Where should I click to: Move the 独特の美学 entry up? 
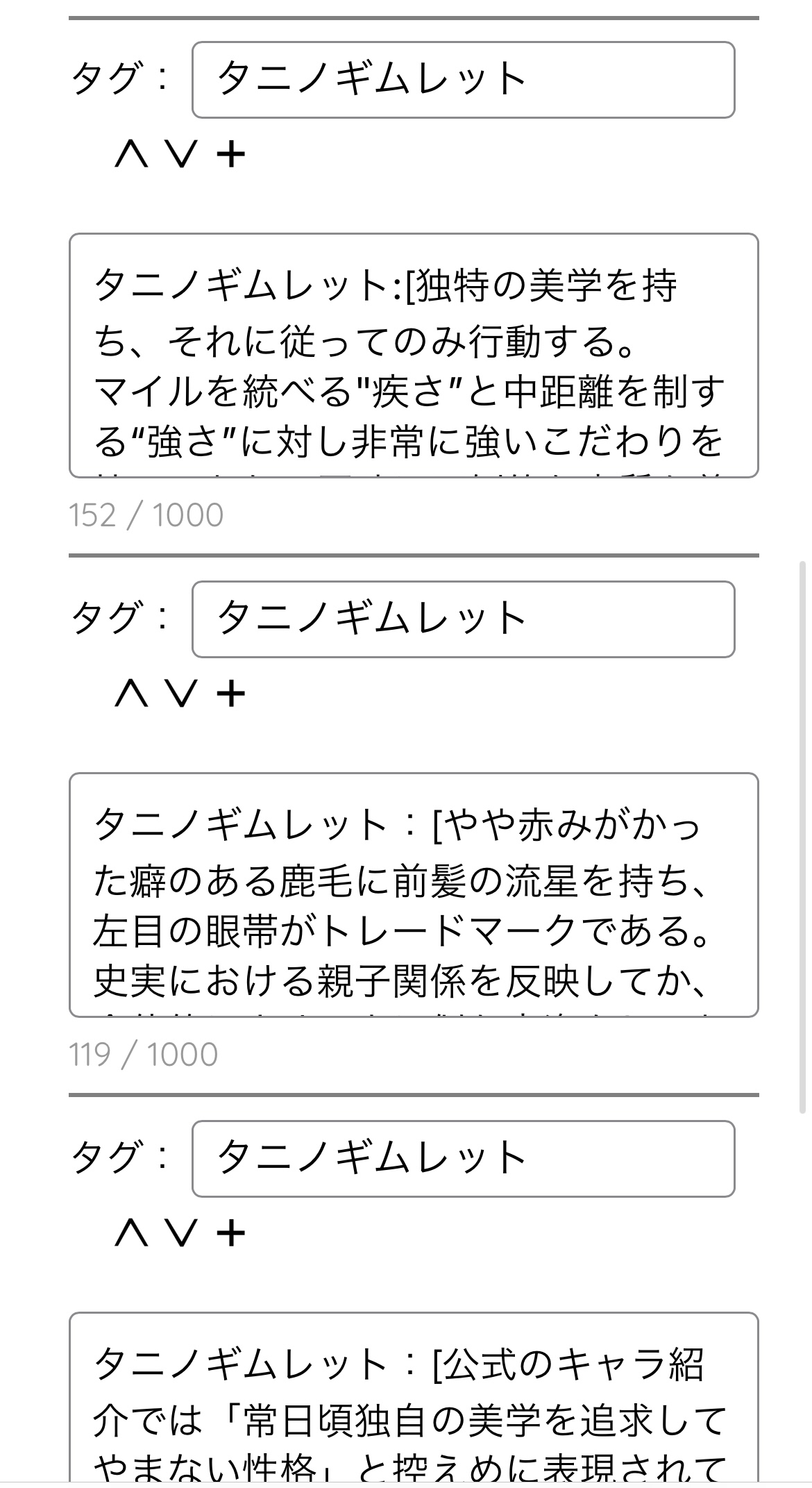coord(132,154)
